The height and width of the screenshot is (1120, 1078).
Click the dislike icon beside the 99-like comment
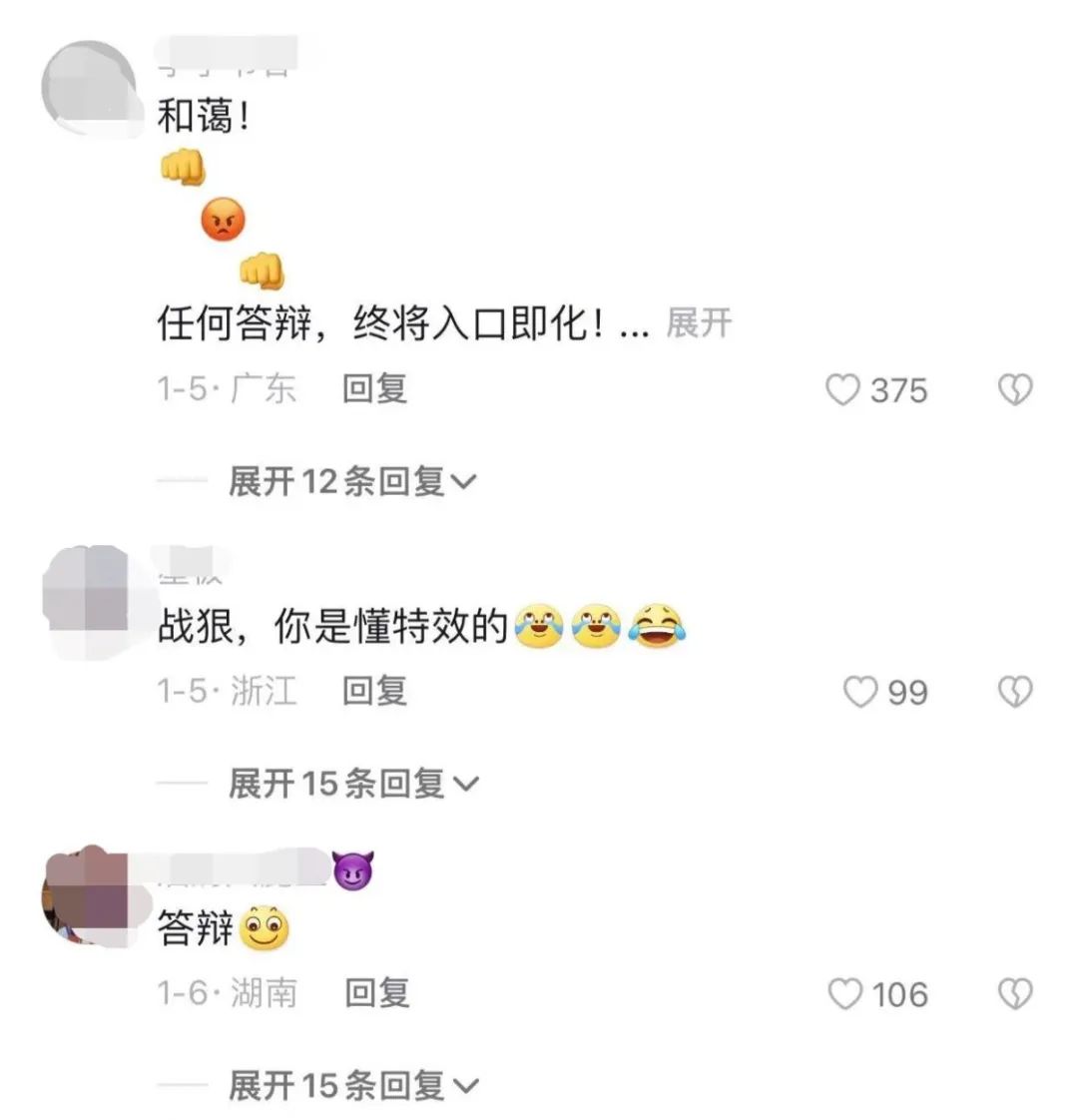[1017, 692]
